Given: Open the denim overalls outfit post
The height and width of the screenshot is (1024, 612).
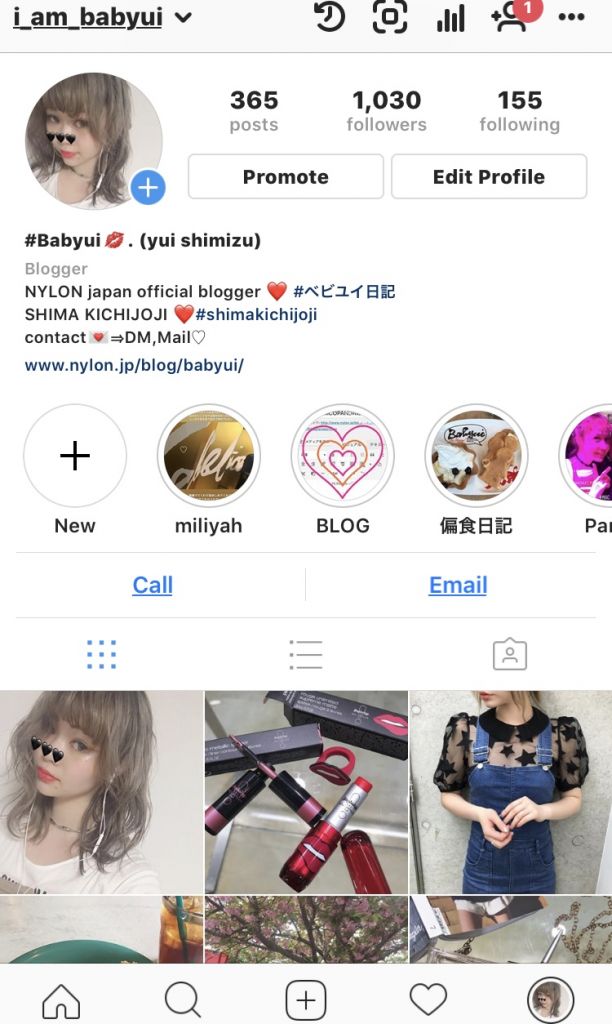Looking at the screenshot, I should (510, 792).
